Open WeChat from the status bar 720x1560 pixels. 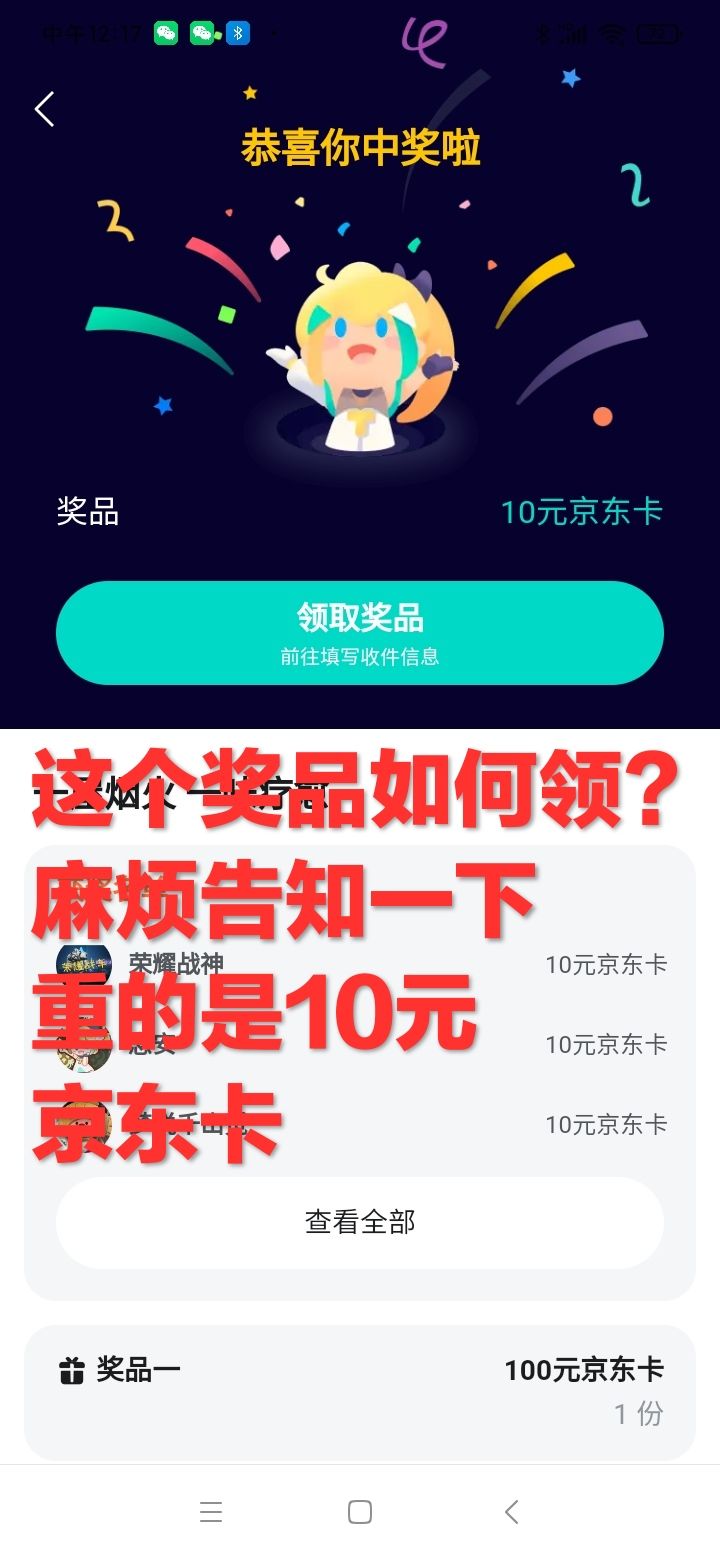click(168, 32)
